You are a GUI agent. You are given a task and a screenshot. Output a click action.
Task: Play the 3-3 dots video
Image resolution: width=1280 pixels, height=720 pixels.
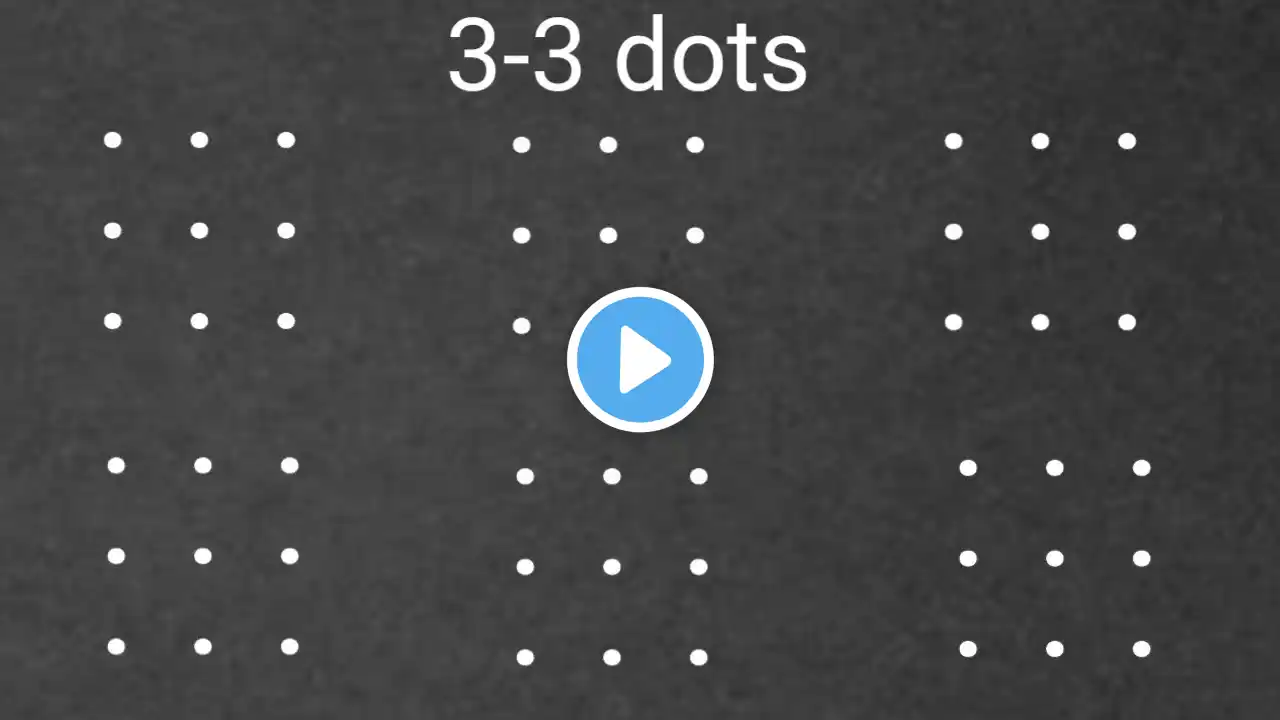(640, 360)
